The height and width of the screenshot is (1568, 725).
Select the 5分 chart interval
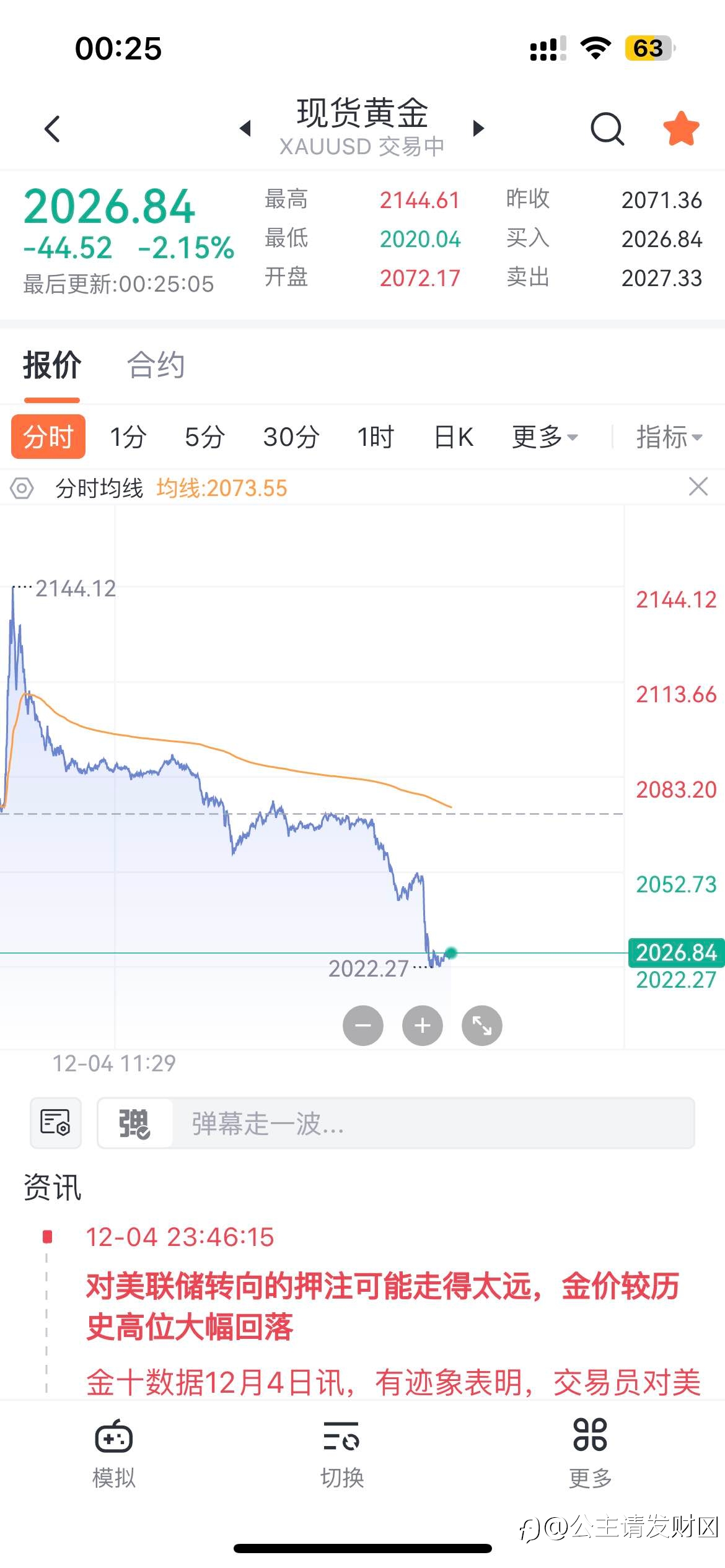click(x=204, y=437)
